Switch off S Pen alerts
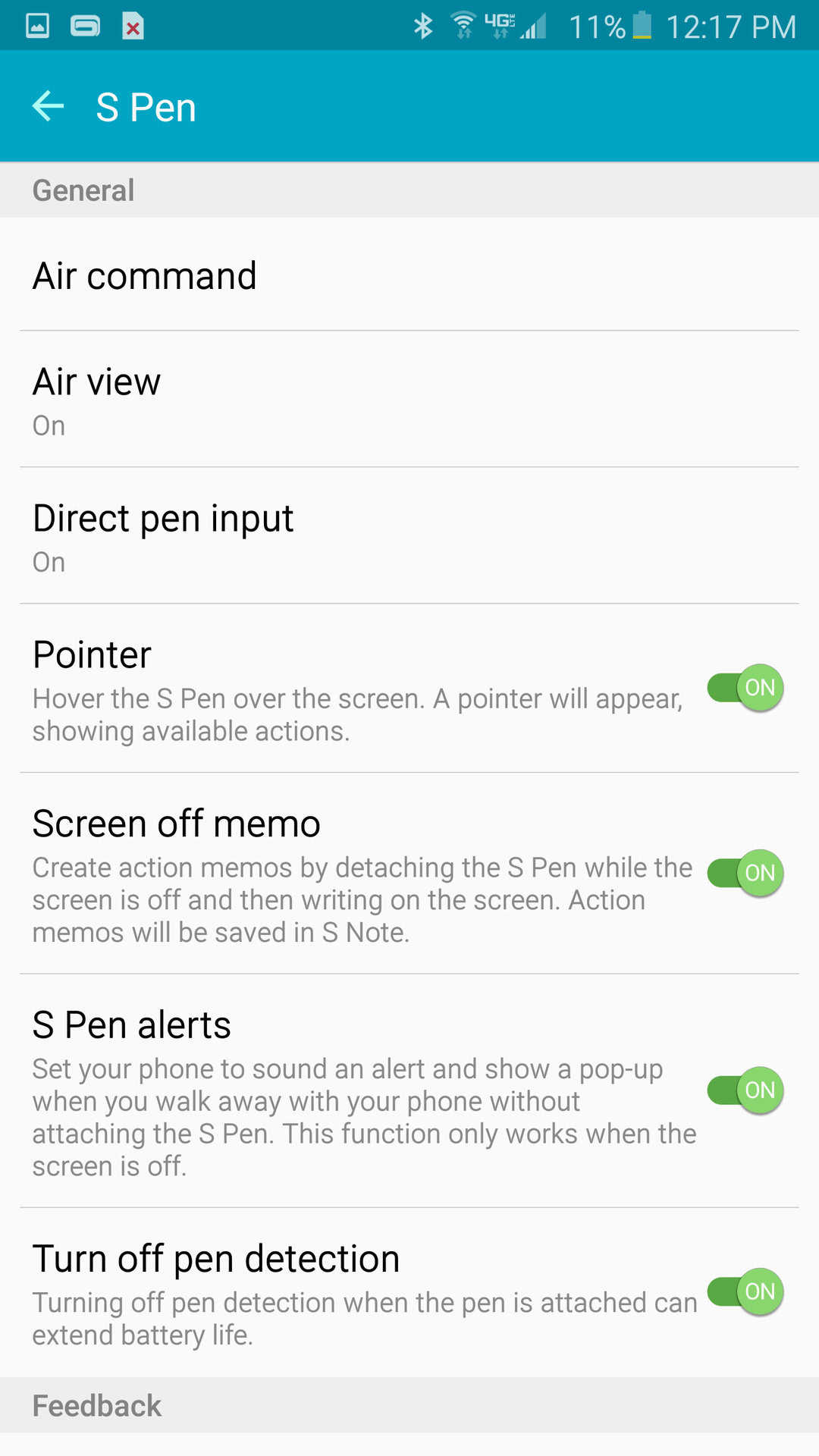The image size is (819, 1456). pyautogui.click(x=745, y=1090)
